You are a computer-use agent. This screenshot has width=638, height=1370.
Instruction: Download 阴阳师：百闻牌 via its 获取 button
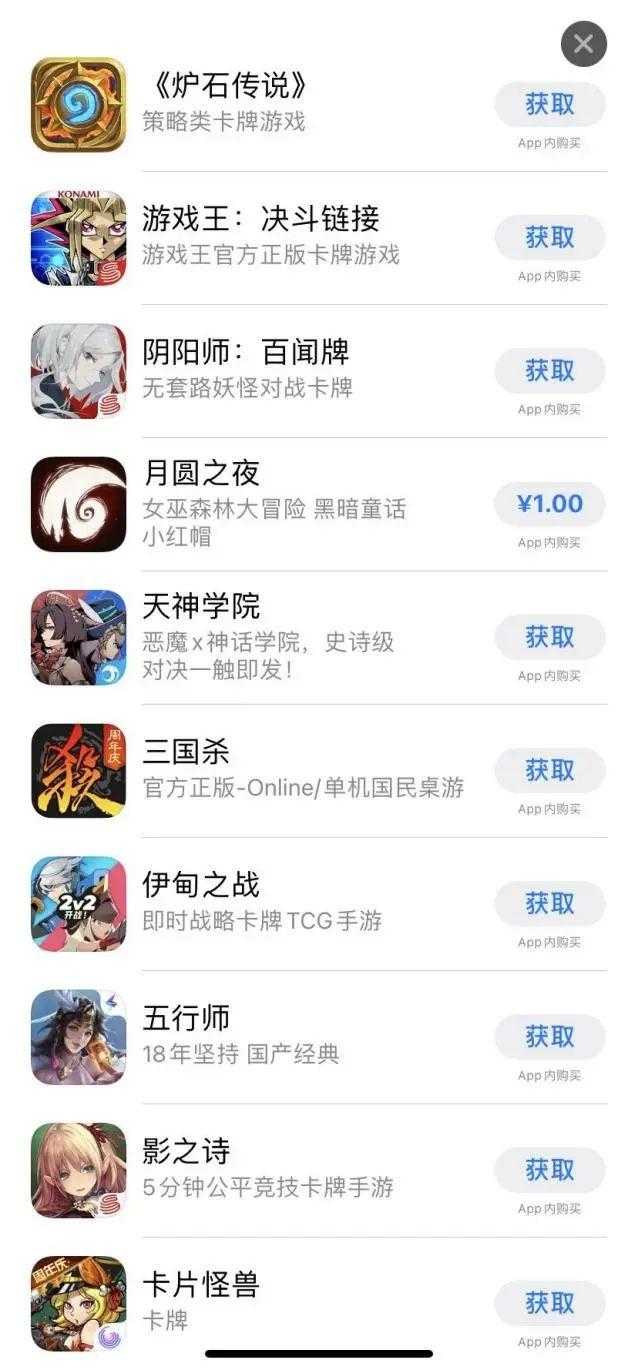pyautogui.click(x=550, y=371)
